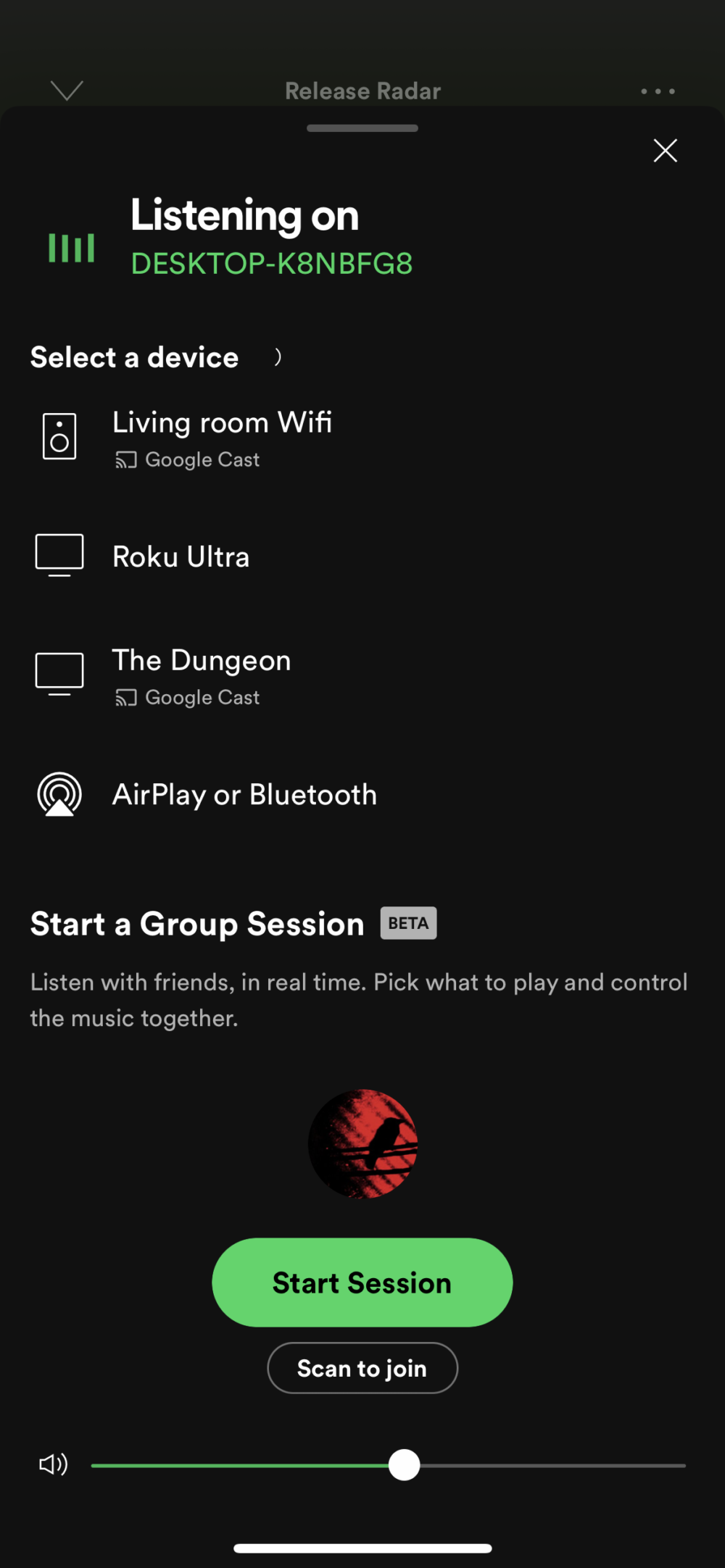Cast to The Dungeon
Viewport: 725px width, 1568px height.
pos(202,675)
